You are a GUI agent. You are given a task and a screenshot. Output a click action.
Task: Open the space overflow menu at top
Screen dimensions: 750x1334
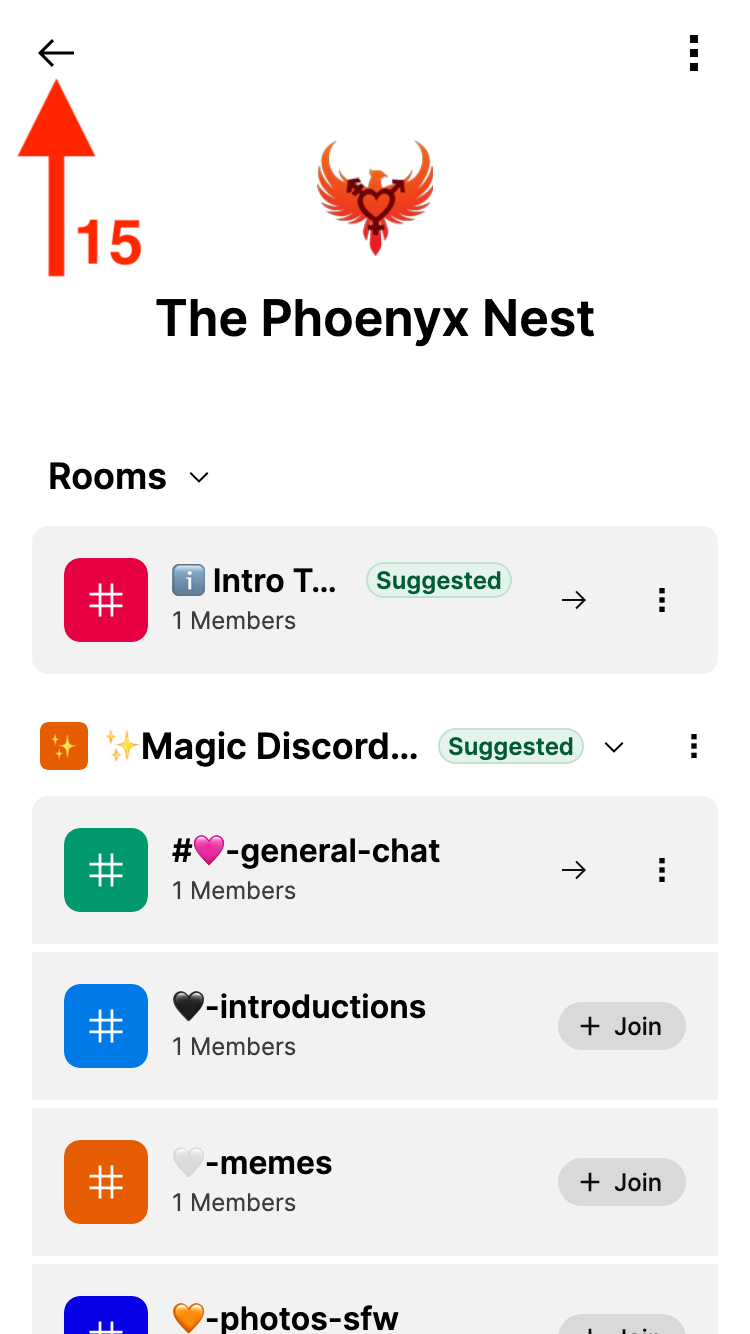pos(693,53)
